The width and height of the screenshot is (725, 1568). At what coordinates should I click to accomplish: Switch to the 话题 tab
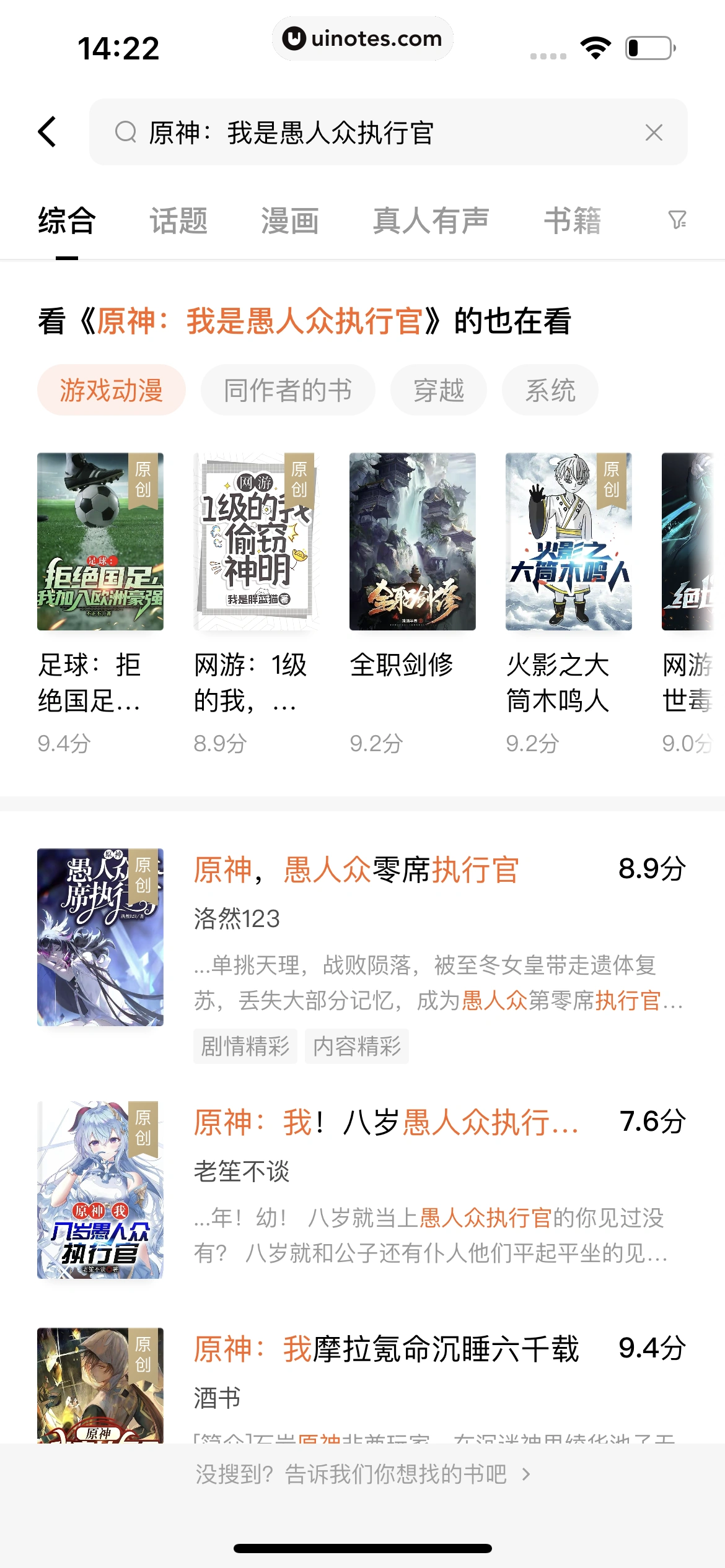coord(178,221)
